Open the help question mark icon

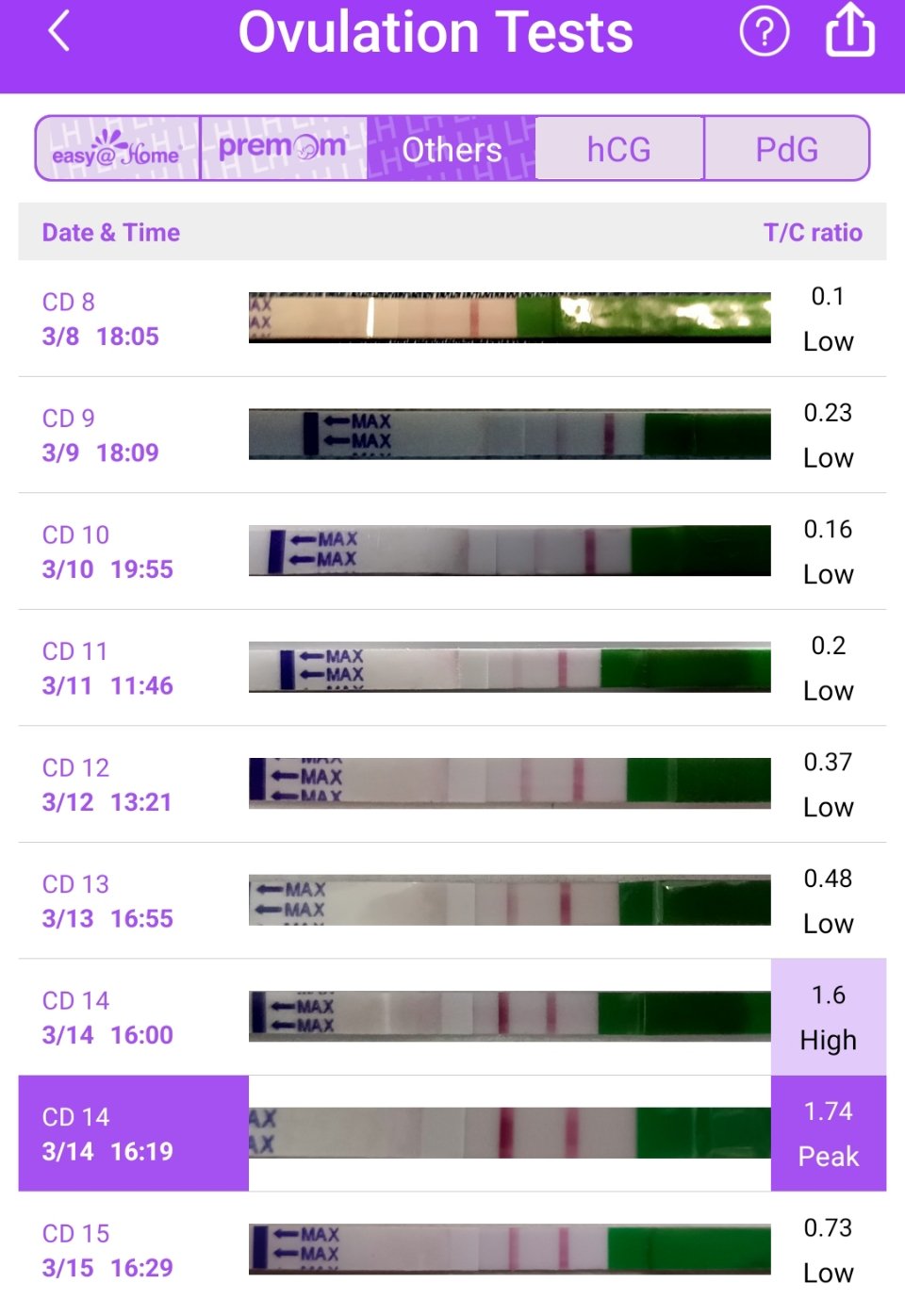pyautogui.click(x=764, y=32)
